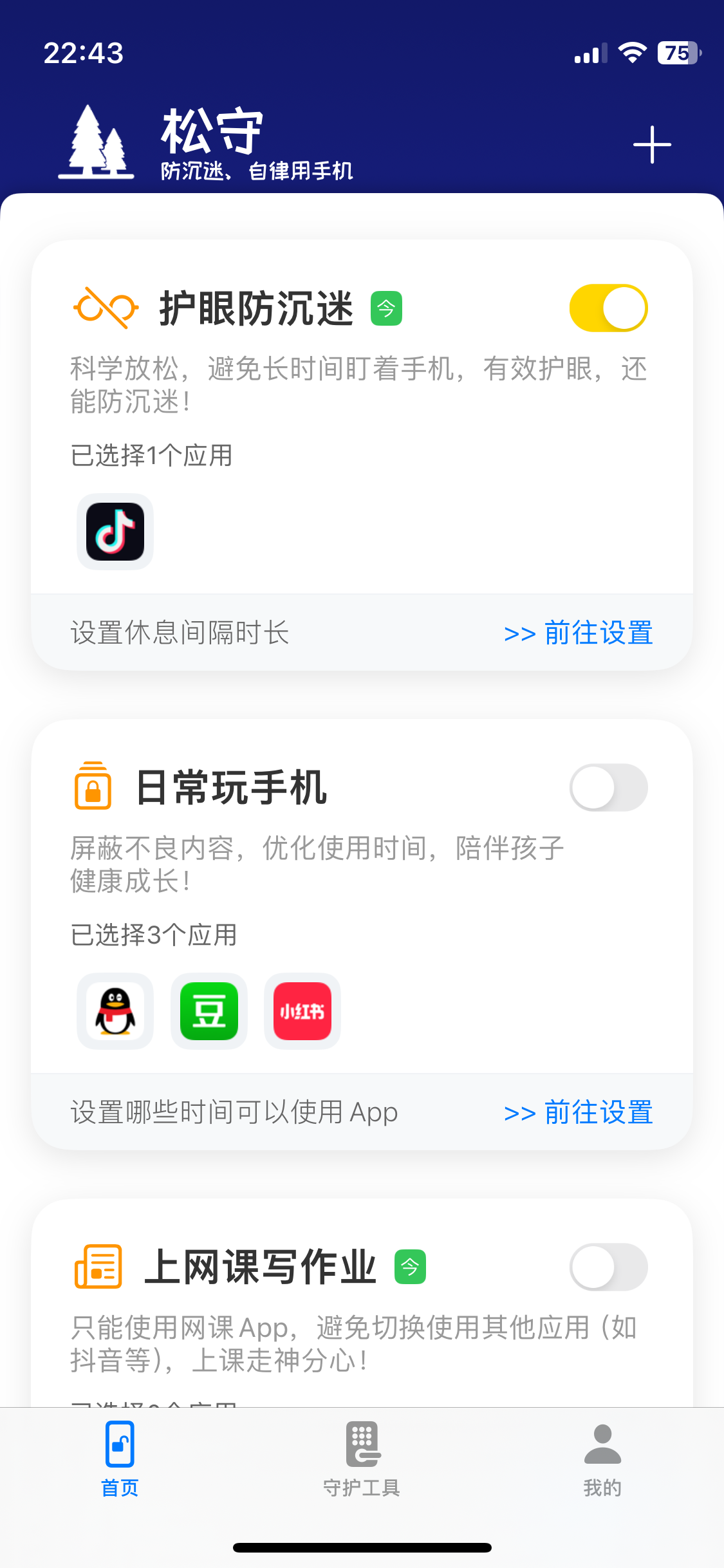Open 前往设置 for 设置哪些时间可以使用 App

click(578, 1112)
